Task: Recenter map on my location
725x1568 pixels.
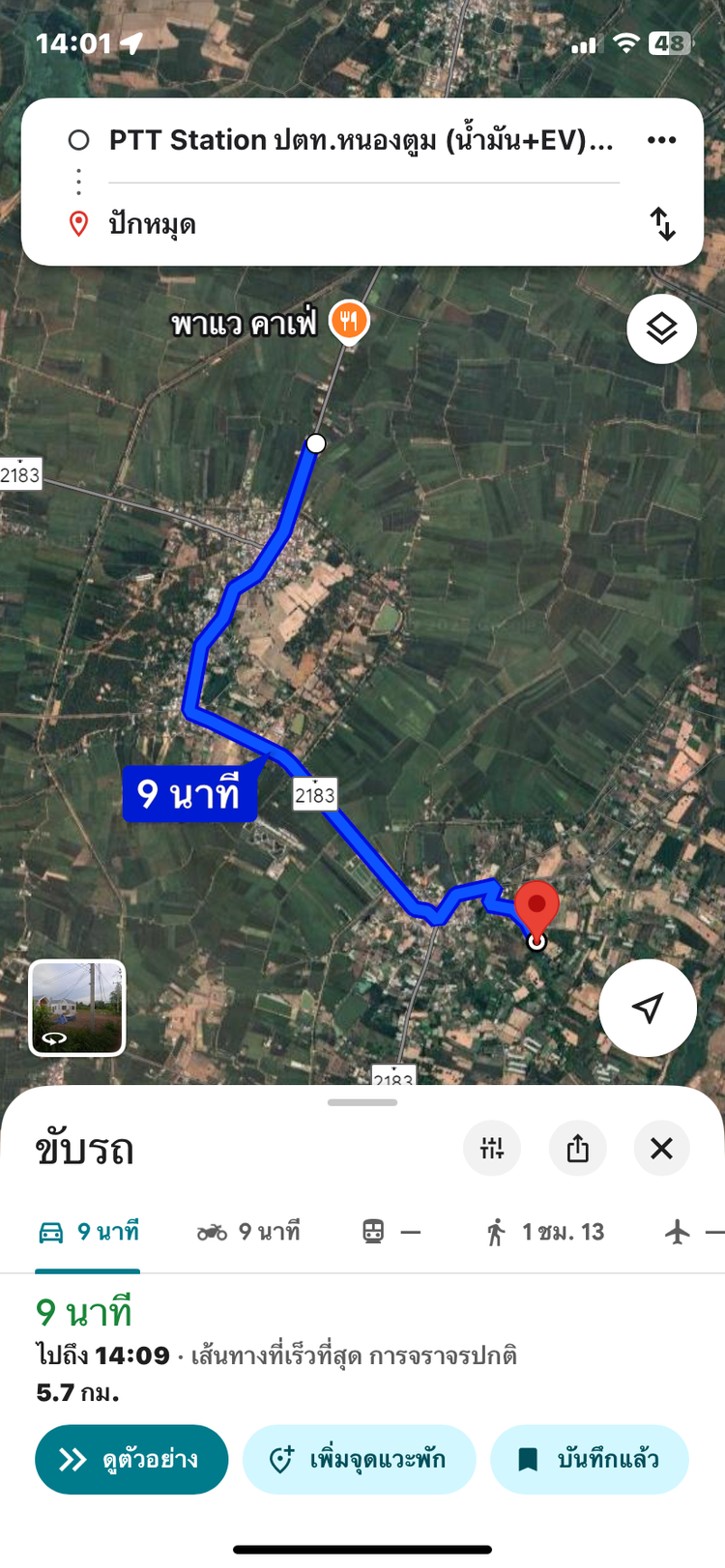Action: (x=647, y=1008)
